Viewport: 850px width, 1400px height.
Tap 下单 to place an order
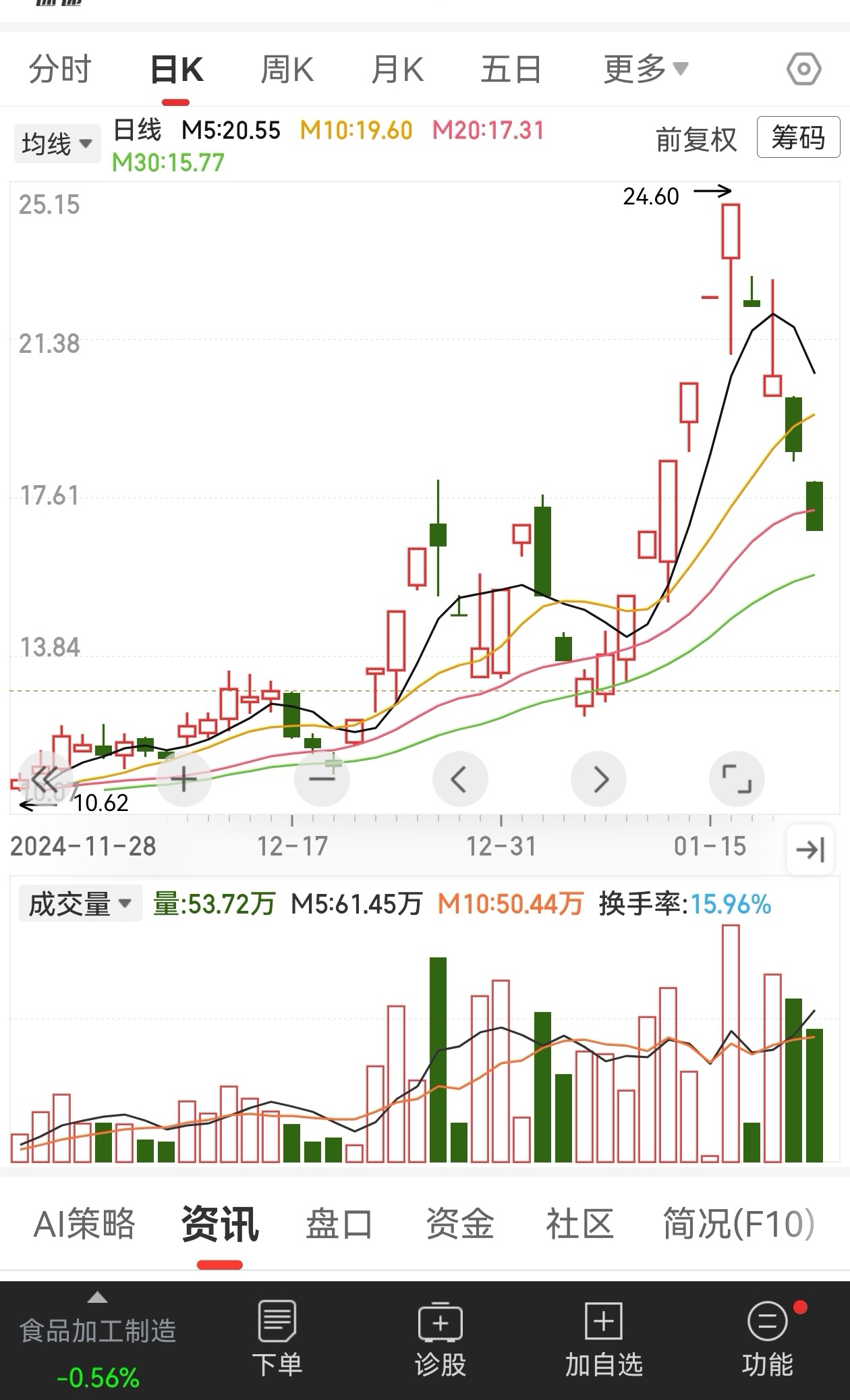(277, 1340)
